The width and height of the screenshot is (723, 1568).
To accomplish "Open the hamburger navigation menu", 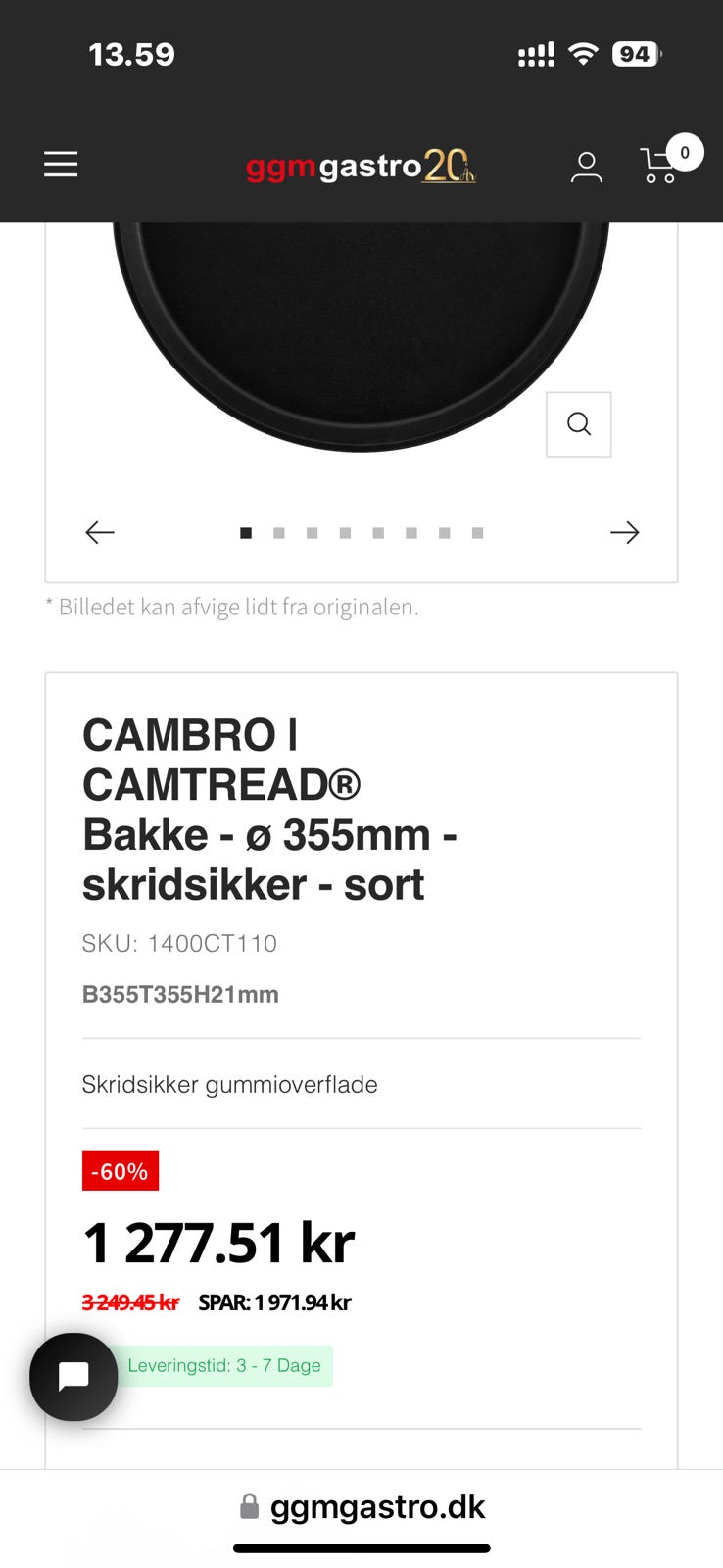I will click(60, 165).
